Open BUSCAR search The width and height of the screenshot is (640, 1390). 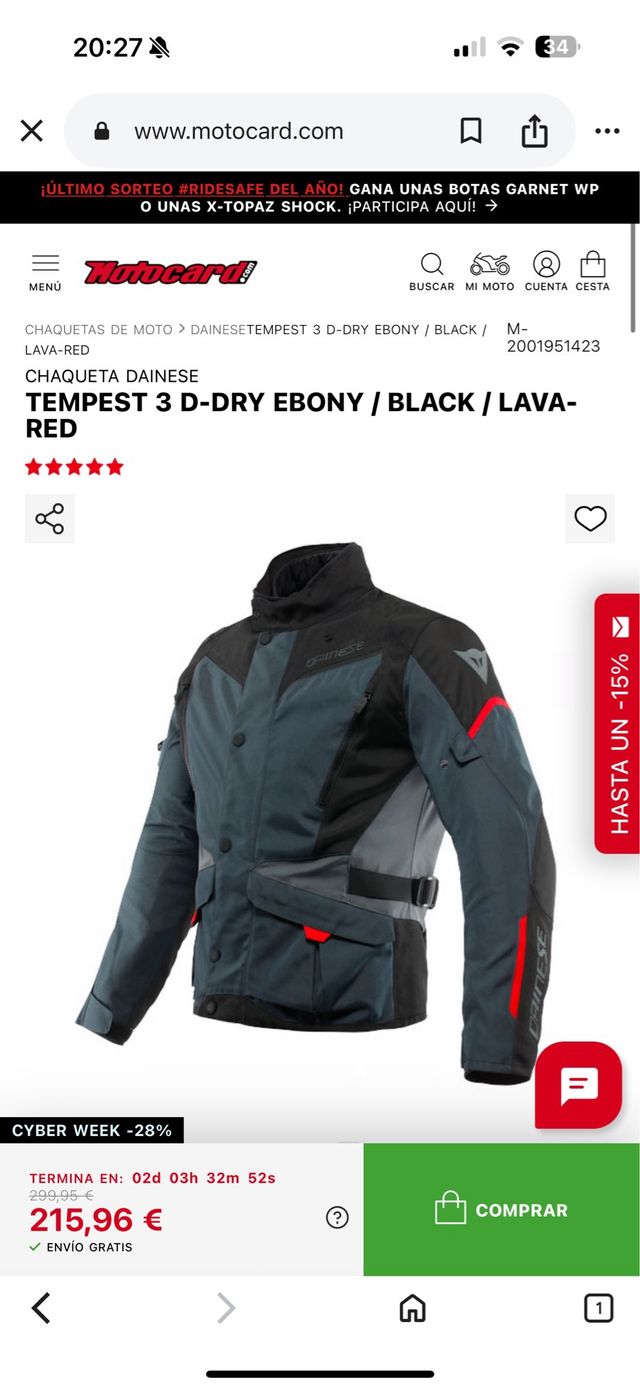tap(432, 272)
